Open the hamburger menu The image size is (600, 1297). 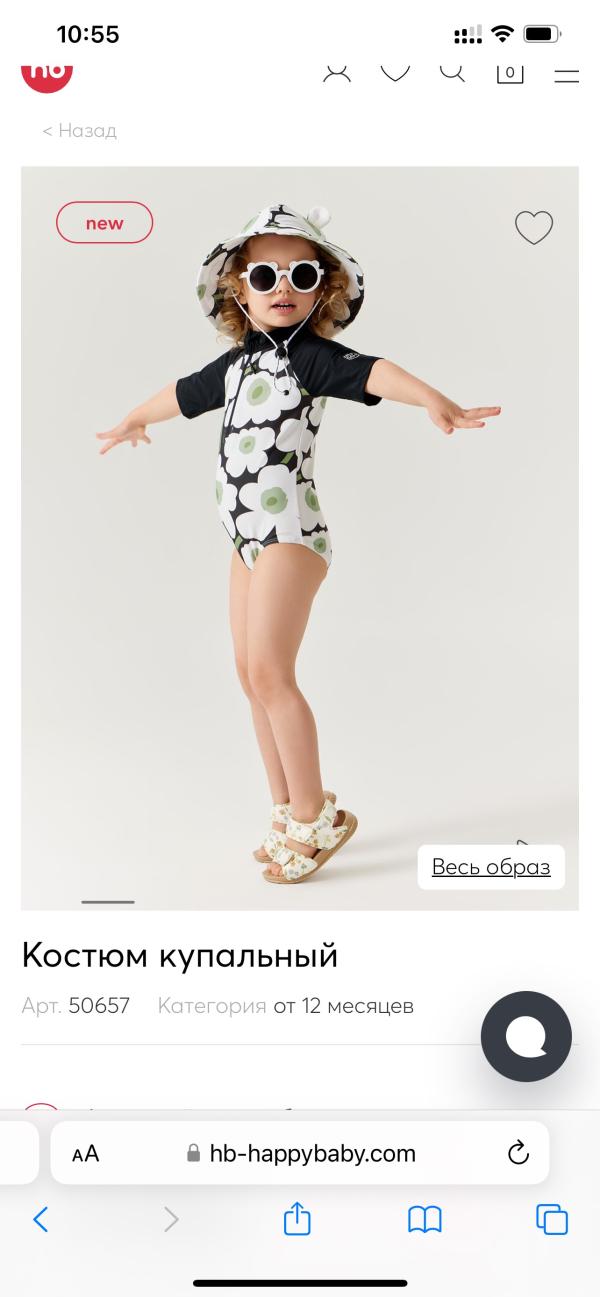point(566,72)
